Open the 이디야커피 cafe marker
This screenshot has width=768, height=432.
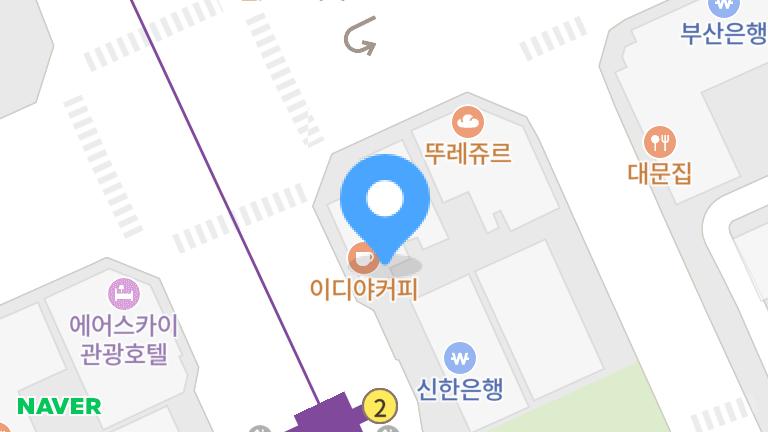coord(362,259)
